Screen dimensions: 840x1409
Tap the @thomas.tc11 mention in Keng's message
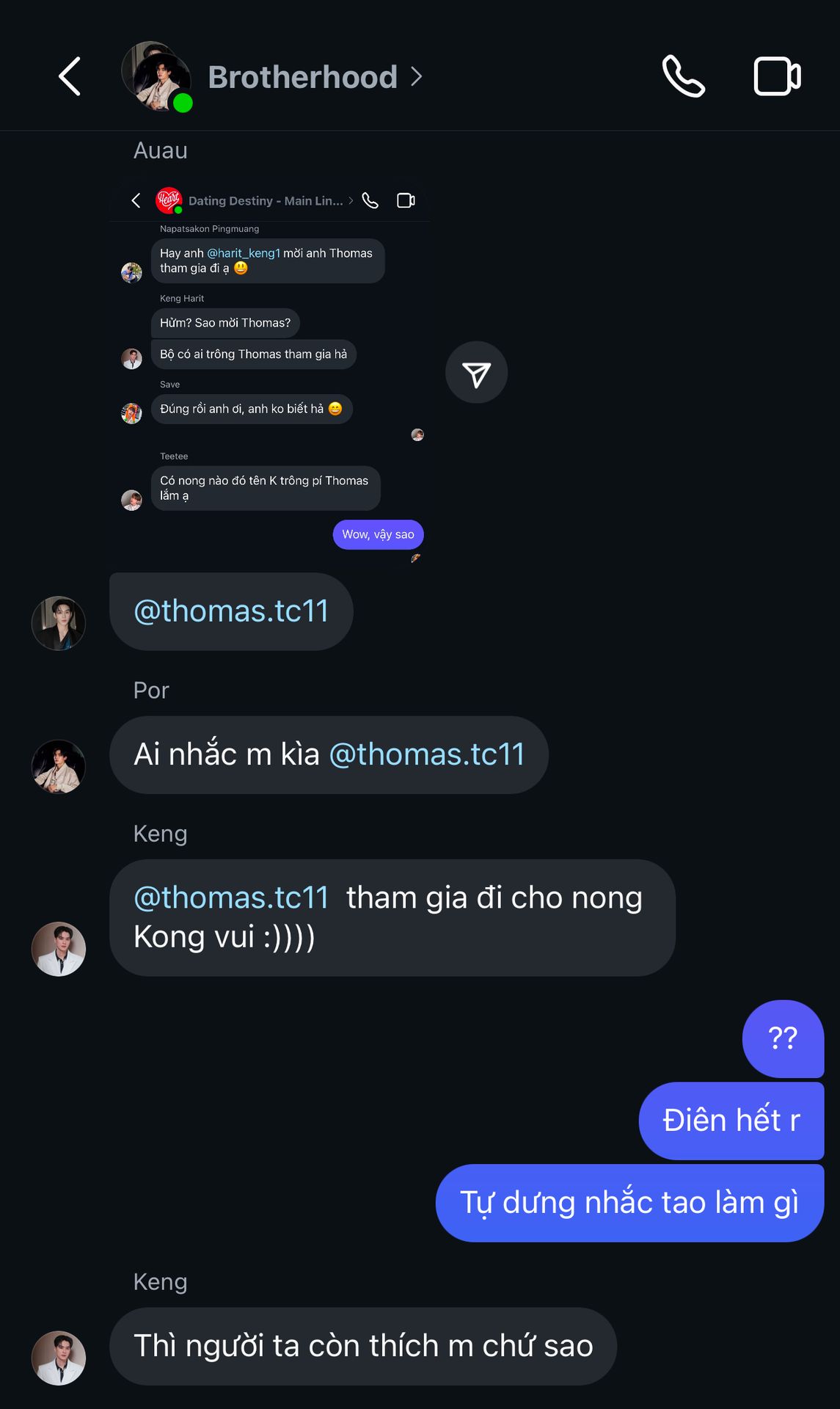click(x=232, y=898)
